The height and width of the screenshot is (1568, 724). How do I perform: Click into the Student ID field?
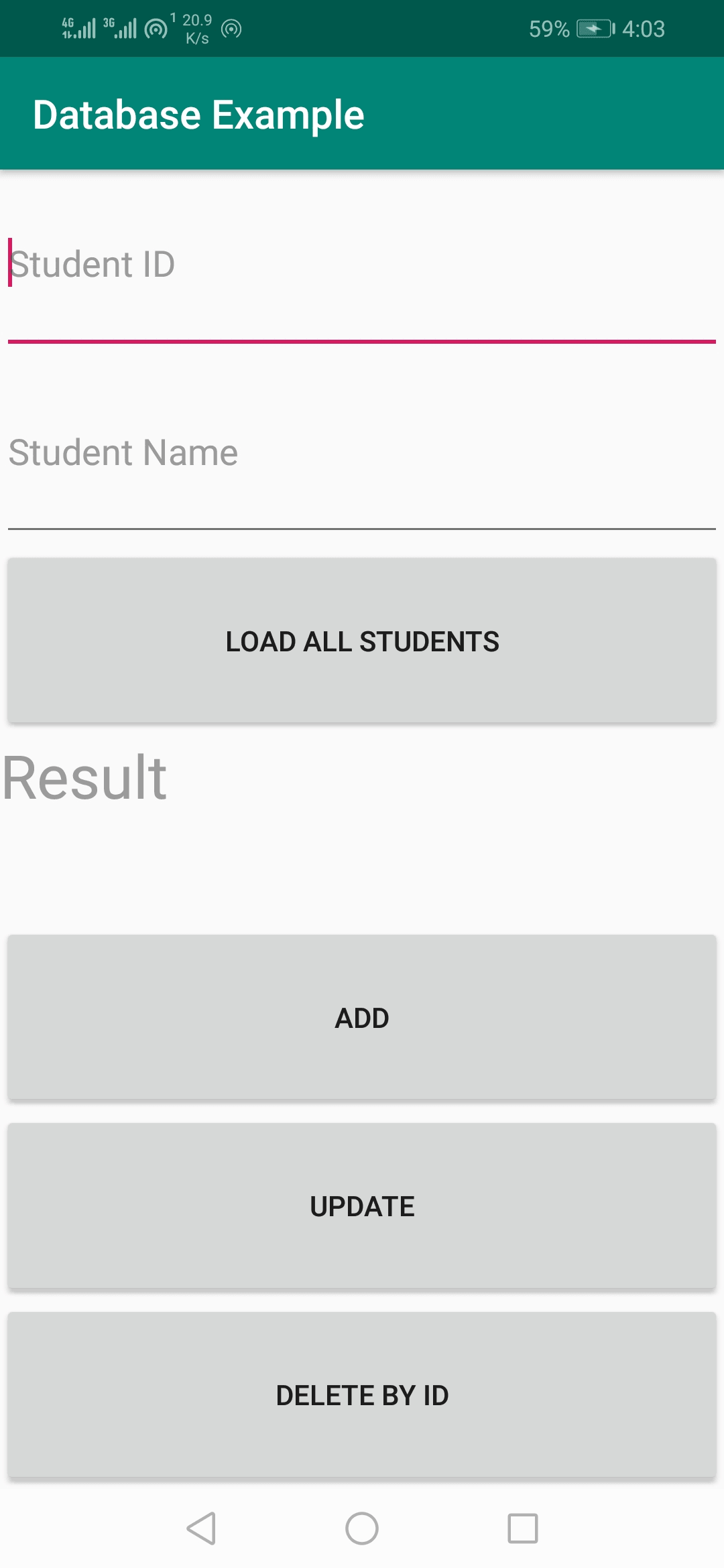point(362,281)
